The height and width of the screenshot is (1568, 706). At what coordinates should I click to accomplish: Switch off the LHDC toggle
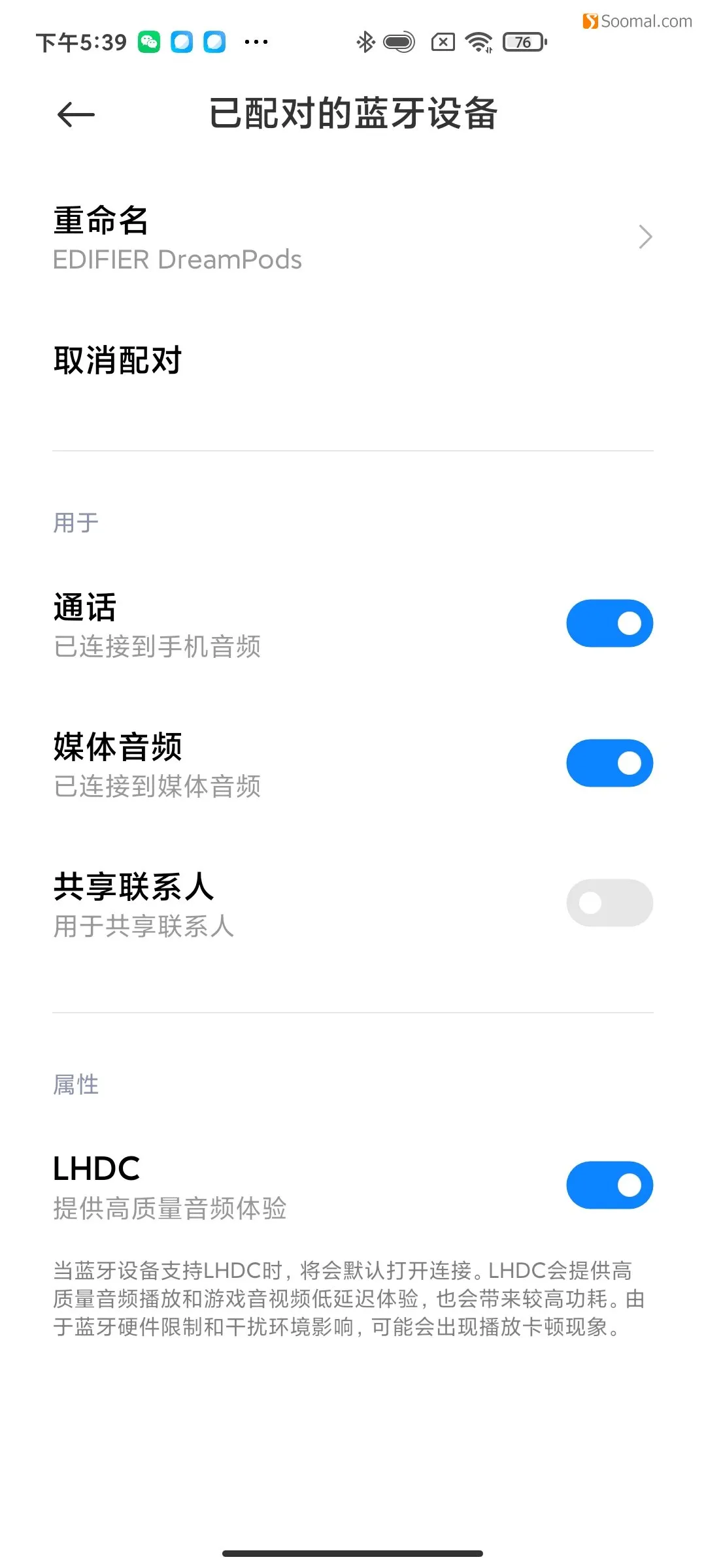pos(609,1185)
